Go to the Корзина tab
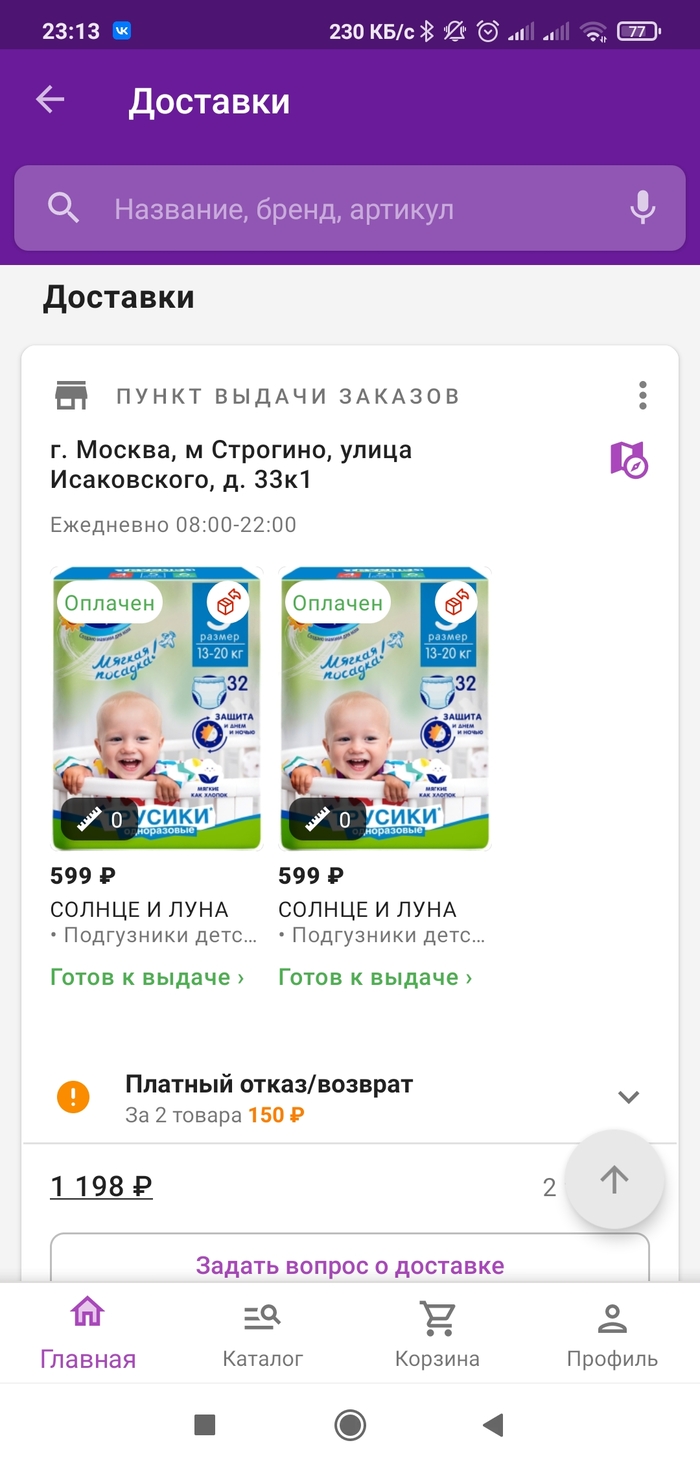Viewport: 700px width, 1467px height. point(437,1333)
